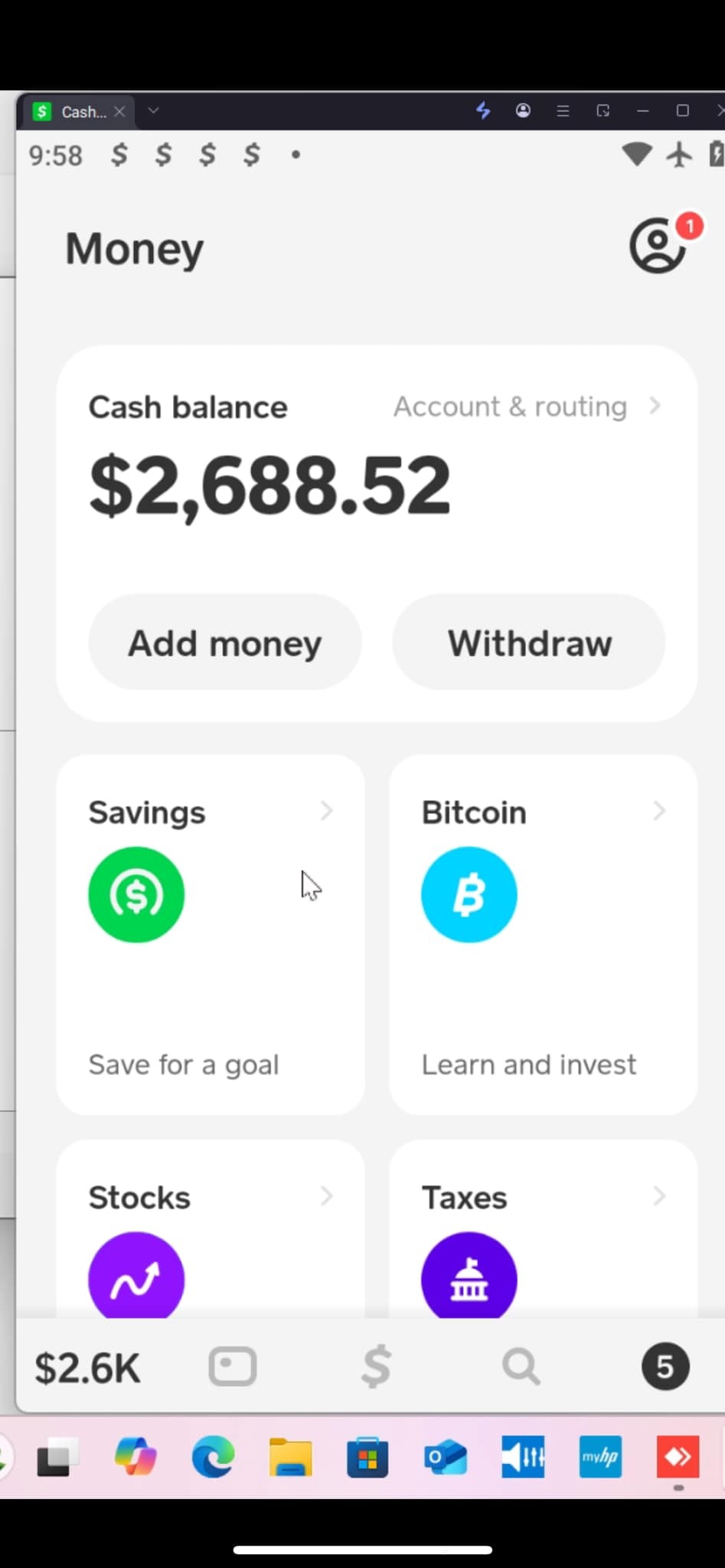Viewport: 725px width, 1568px height.
Task: Go to the dollar sign payment tab
Action: click(376, 1367)
